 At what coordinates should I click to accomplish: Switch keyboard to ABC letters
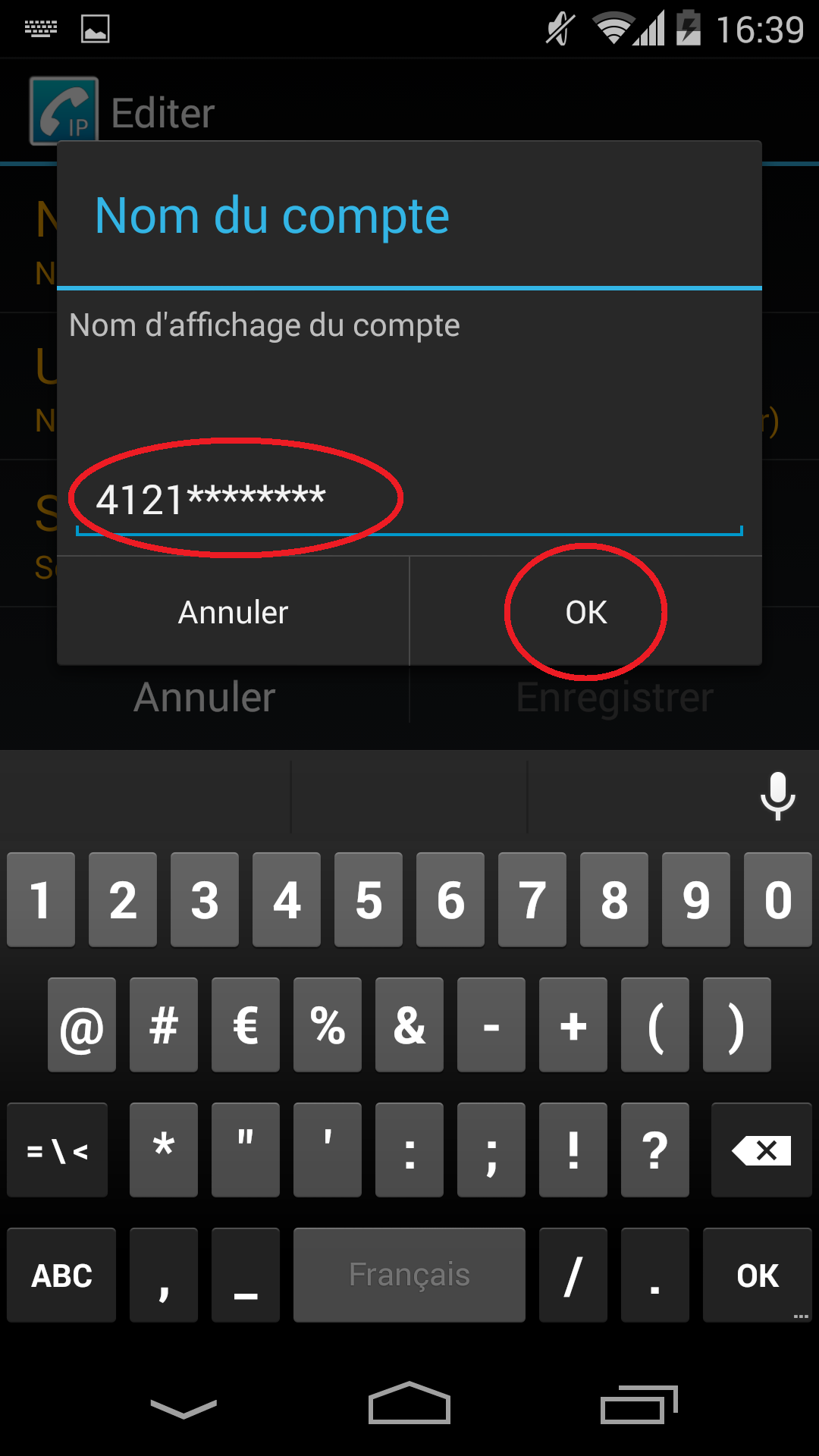tap(61, 1276)
